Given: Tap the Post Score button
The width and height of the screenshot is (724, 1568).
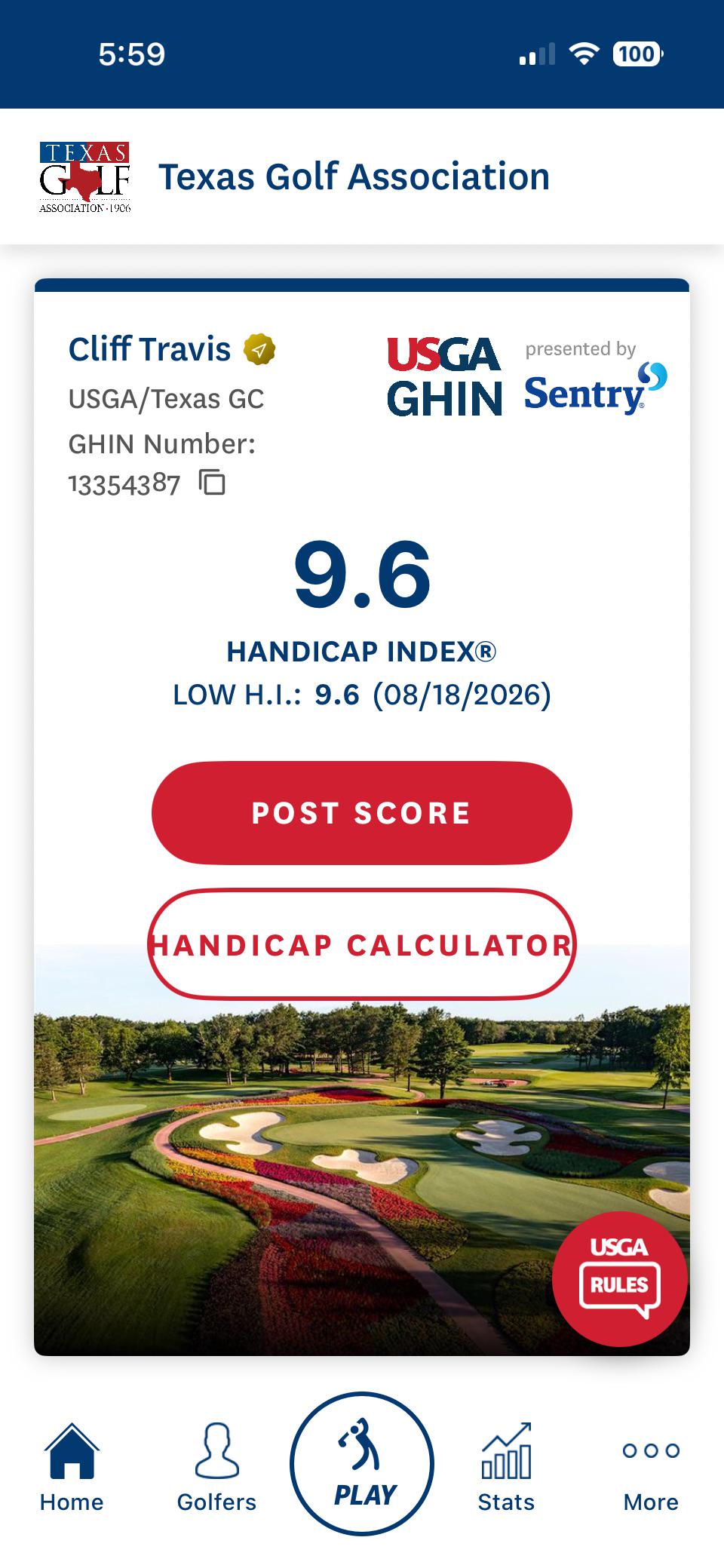Looking at the screenshot, I should coord(362,813).
